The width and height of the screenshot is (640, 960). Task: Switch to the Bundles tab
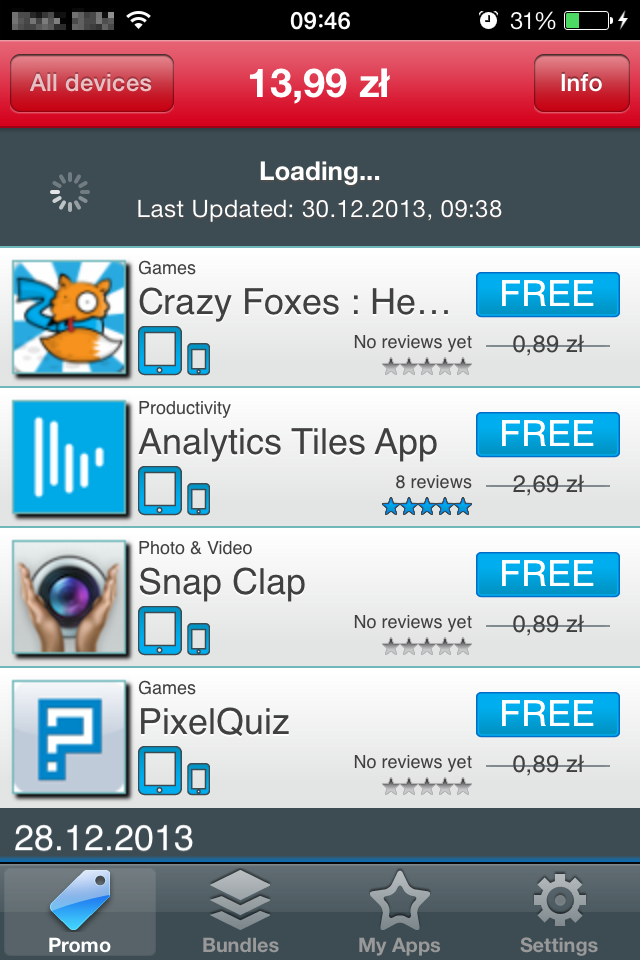240,912
